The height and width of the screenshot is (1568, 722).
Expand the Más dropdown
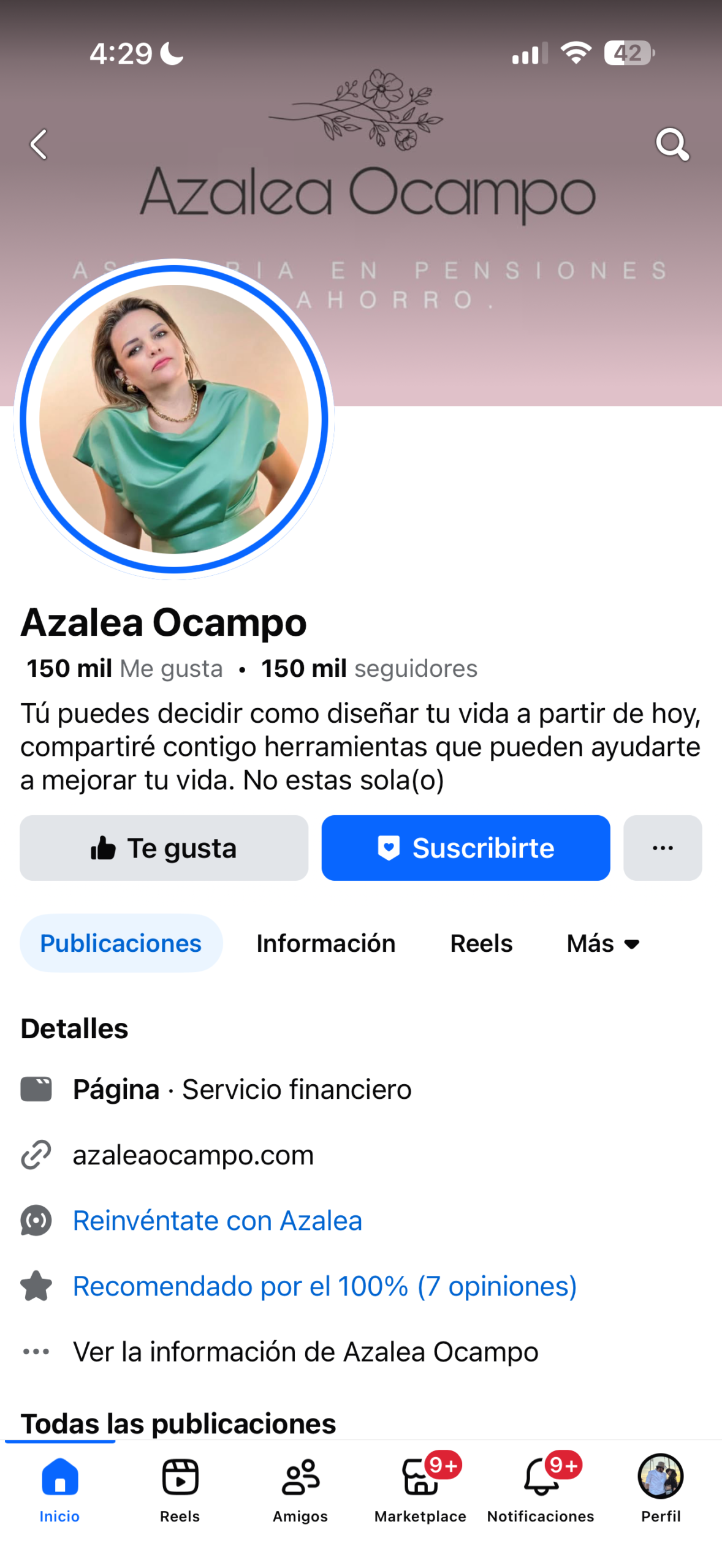[x=602, y=943]
